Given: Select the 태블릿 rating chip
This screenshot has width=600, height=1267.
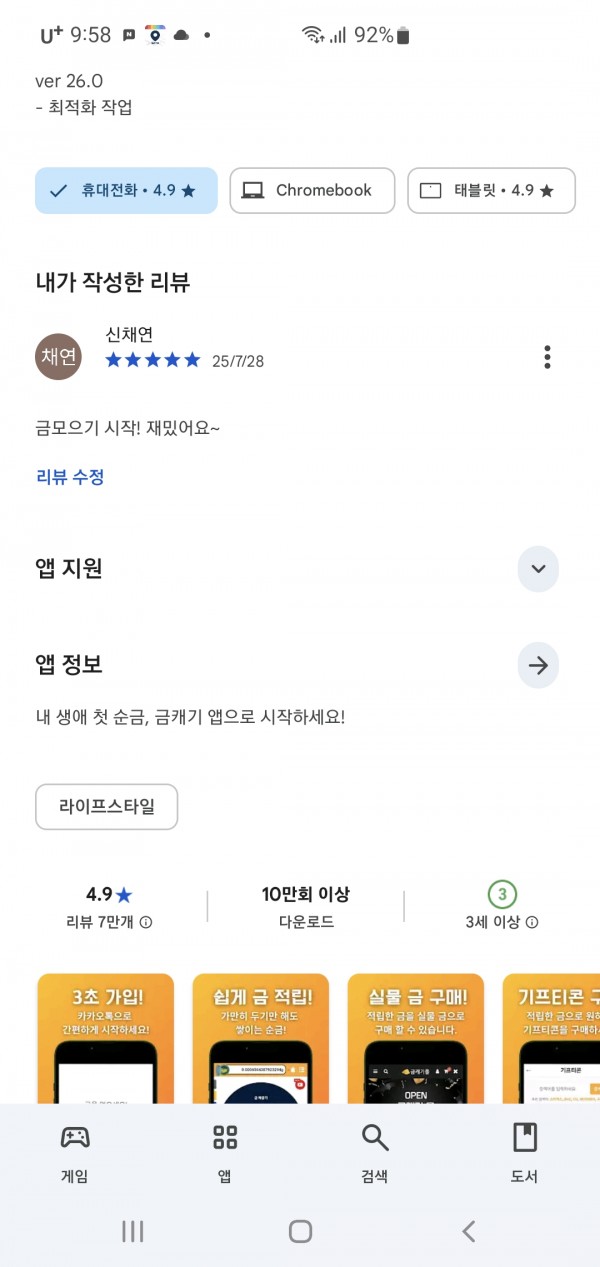Looking at the screenshot, I should pos(491,190).
